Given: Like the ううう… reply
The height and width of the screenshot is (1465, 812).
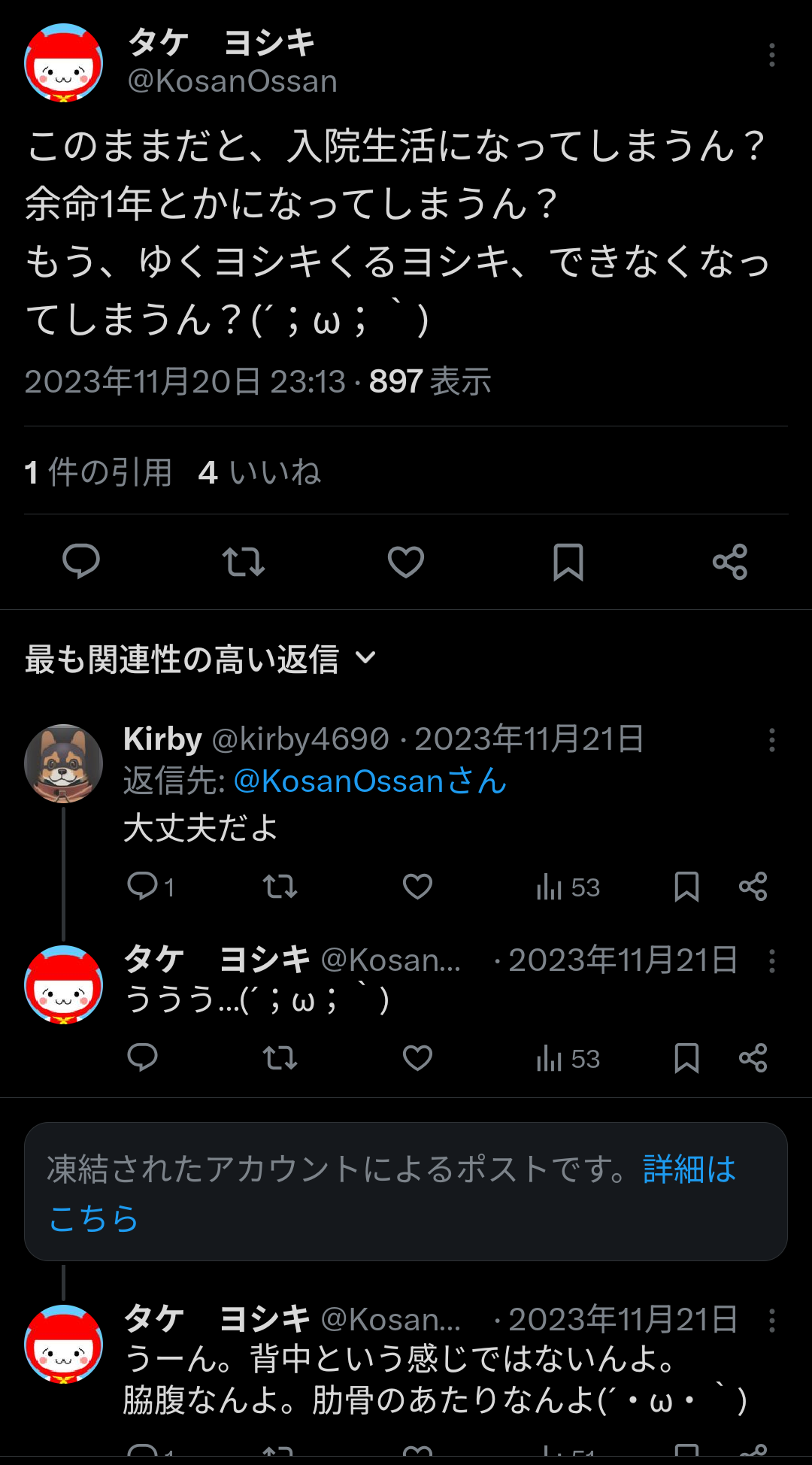Looking at the screenshot, I should point(417,1058).
